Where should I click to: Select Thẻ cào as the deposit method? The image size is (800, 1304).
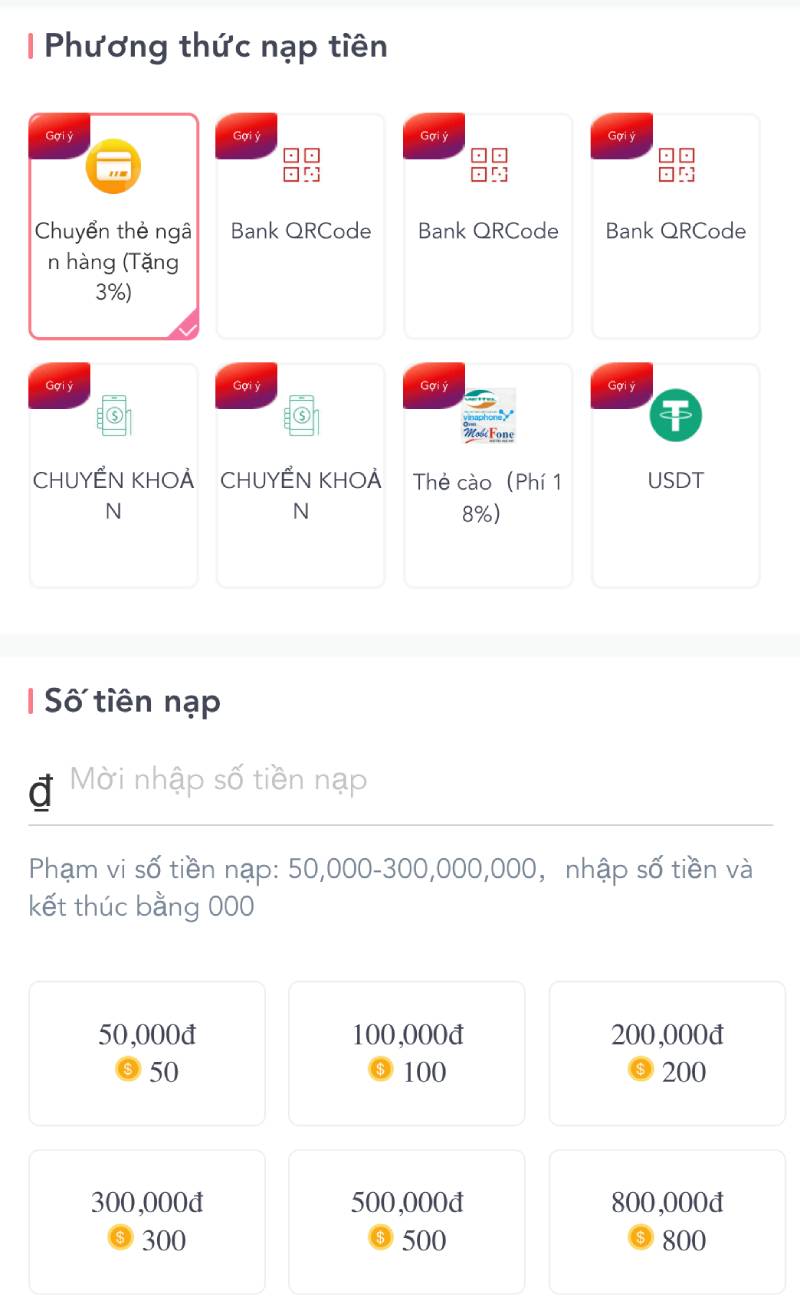tap(487, 475)
